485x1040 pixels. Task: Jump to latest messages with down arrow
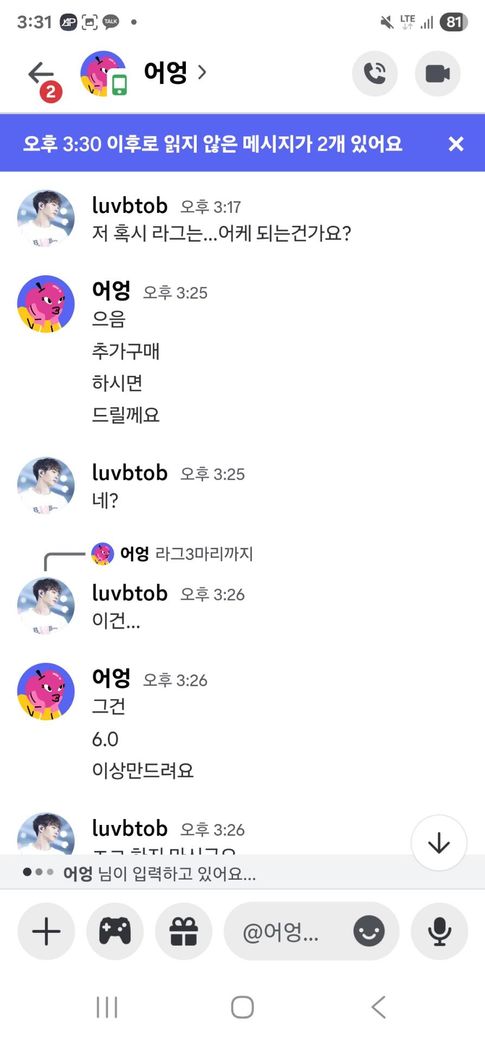(x=439, y=843)
